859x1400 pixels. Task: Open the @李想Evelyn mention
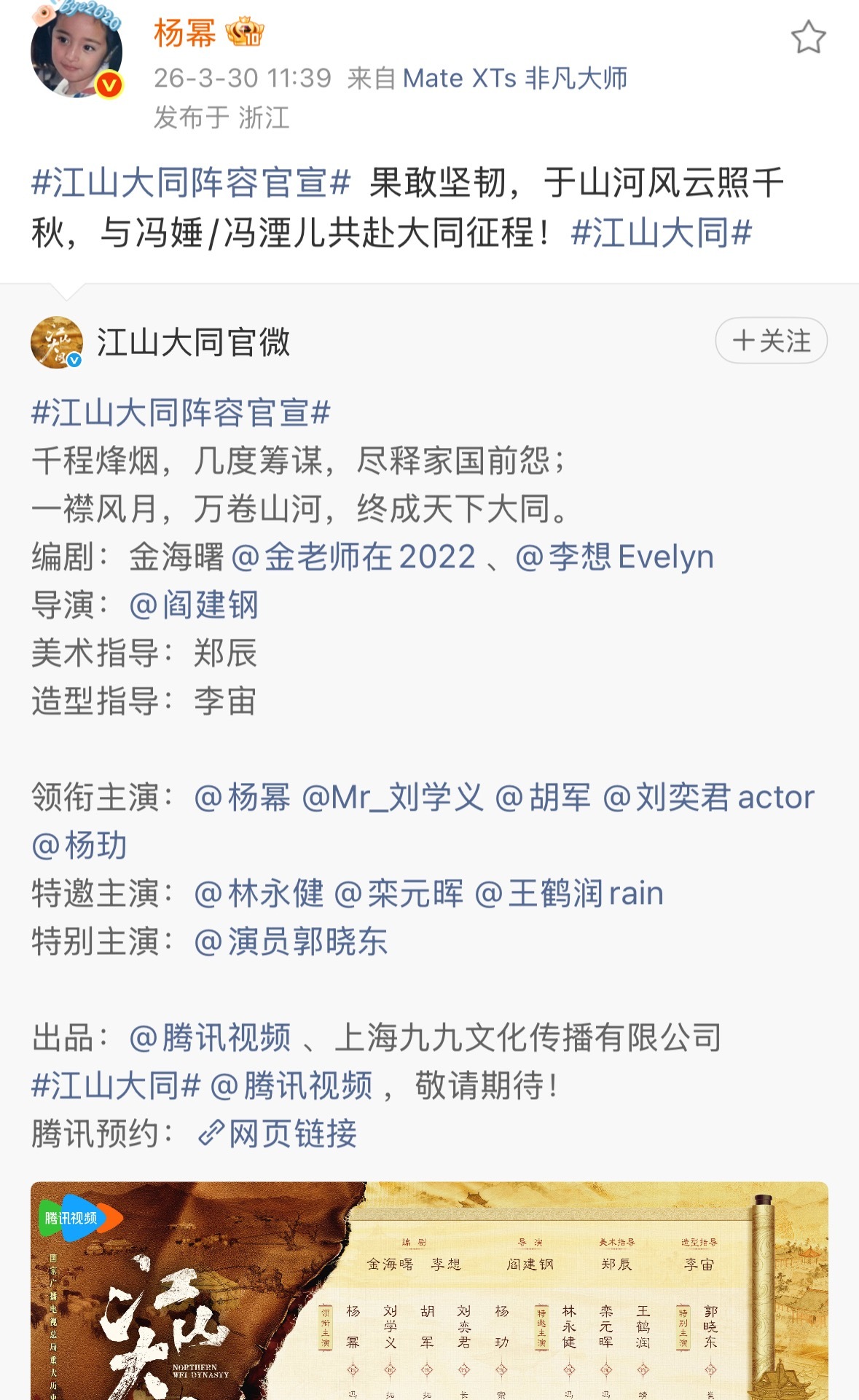(x=614, y=557)
